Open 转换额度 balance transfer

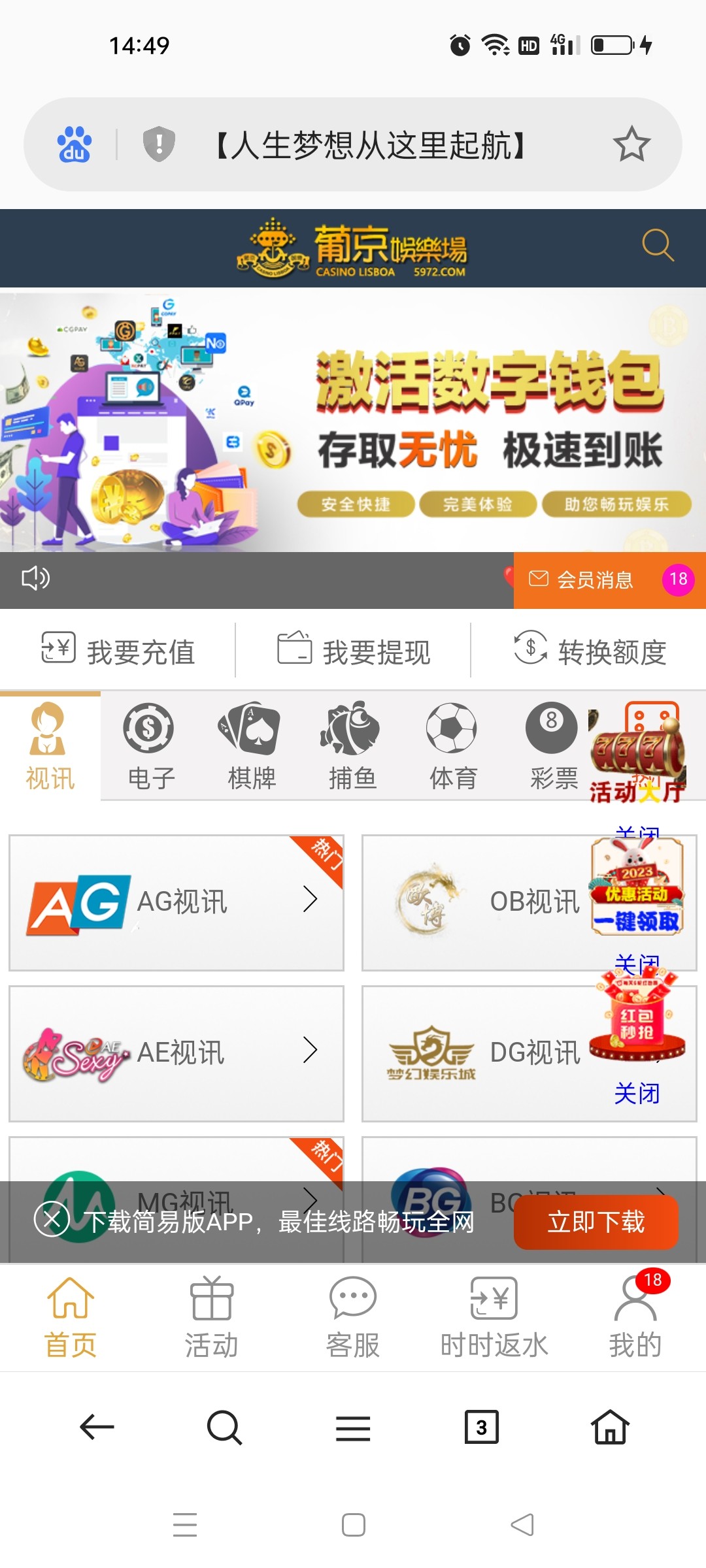(x=590, y=651)
